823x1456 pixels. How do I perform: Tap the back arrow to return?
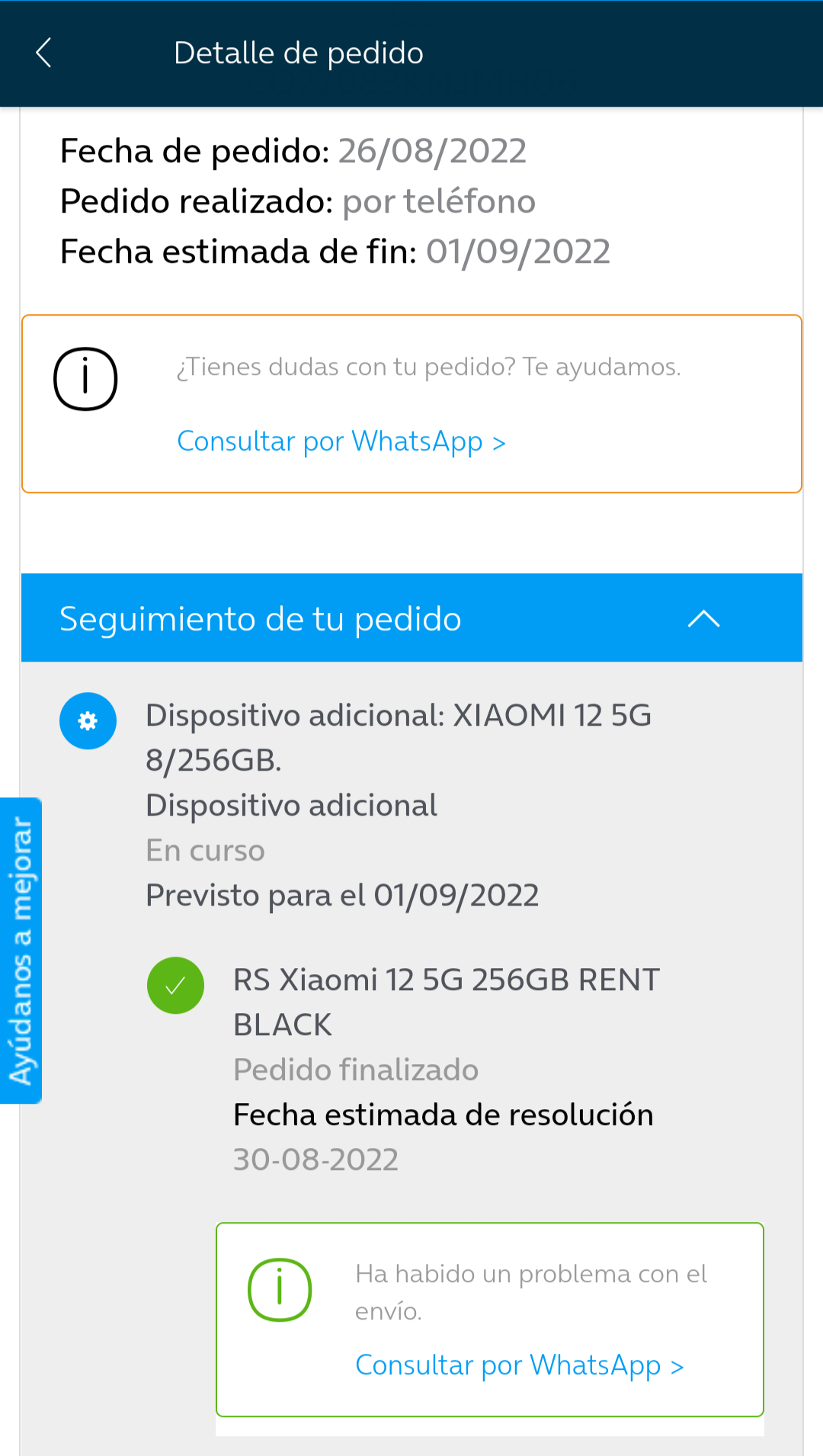point(43,53)
